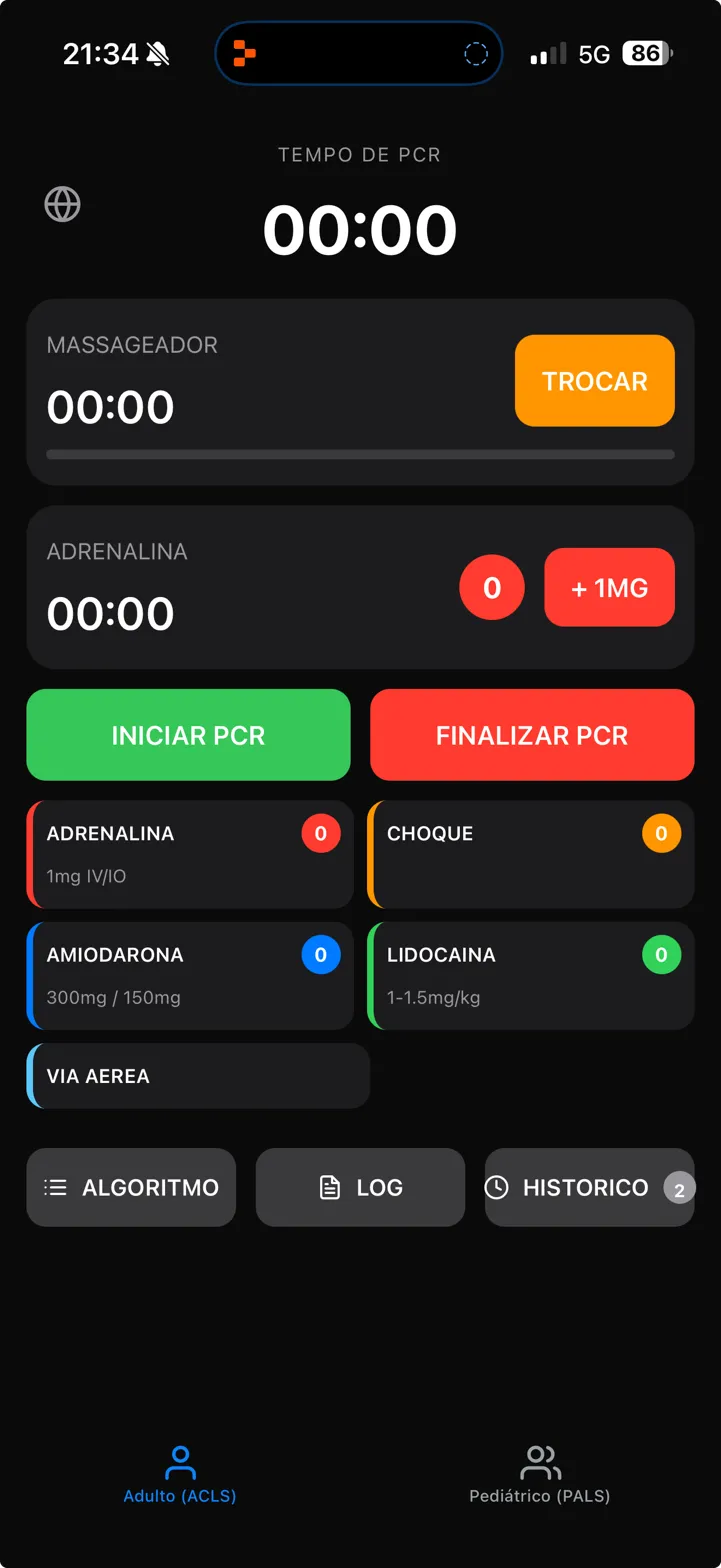Screen dimensions: 721x1568
Task: Open the language globe icon
Action: 62,204
